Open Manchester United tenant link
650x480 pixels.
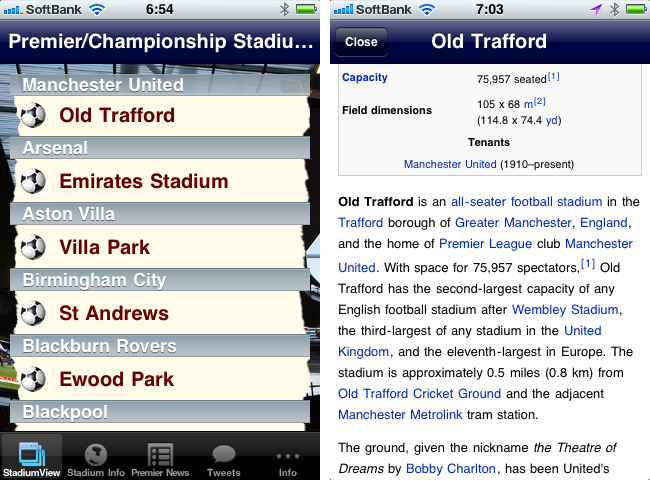(450, 164)
